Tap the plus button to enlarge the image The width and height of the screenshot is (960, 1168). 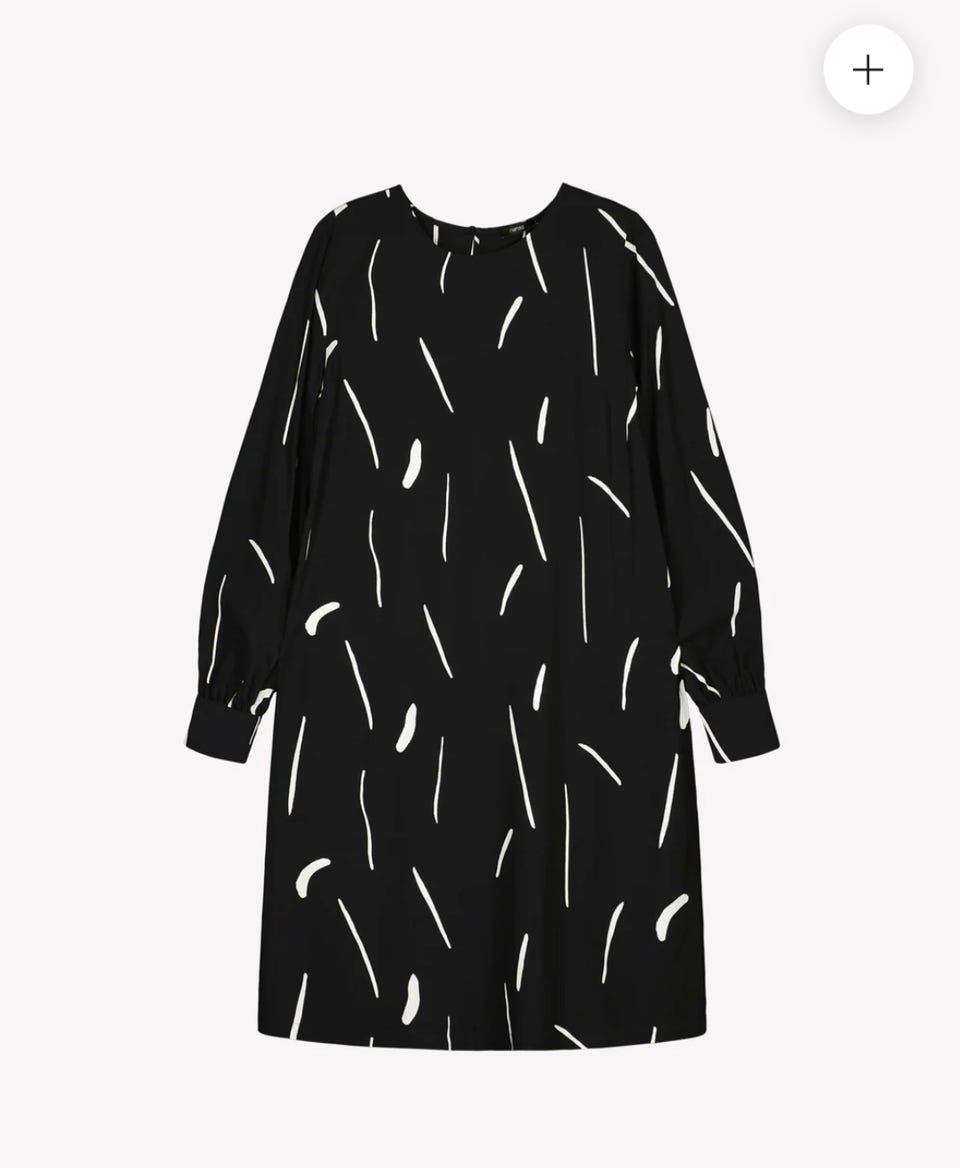[868, 70]
